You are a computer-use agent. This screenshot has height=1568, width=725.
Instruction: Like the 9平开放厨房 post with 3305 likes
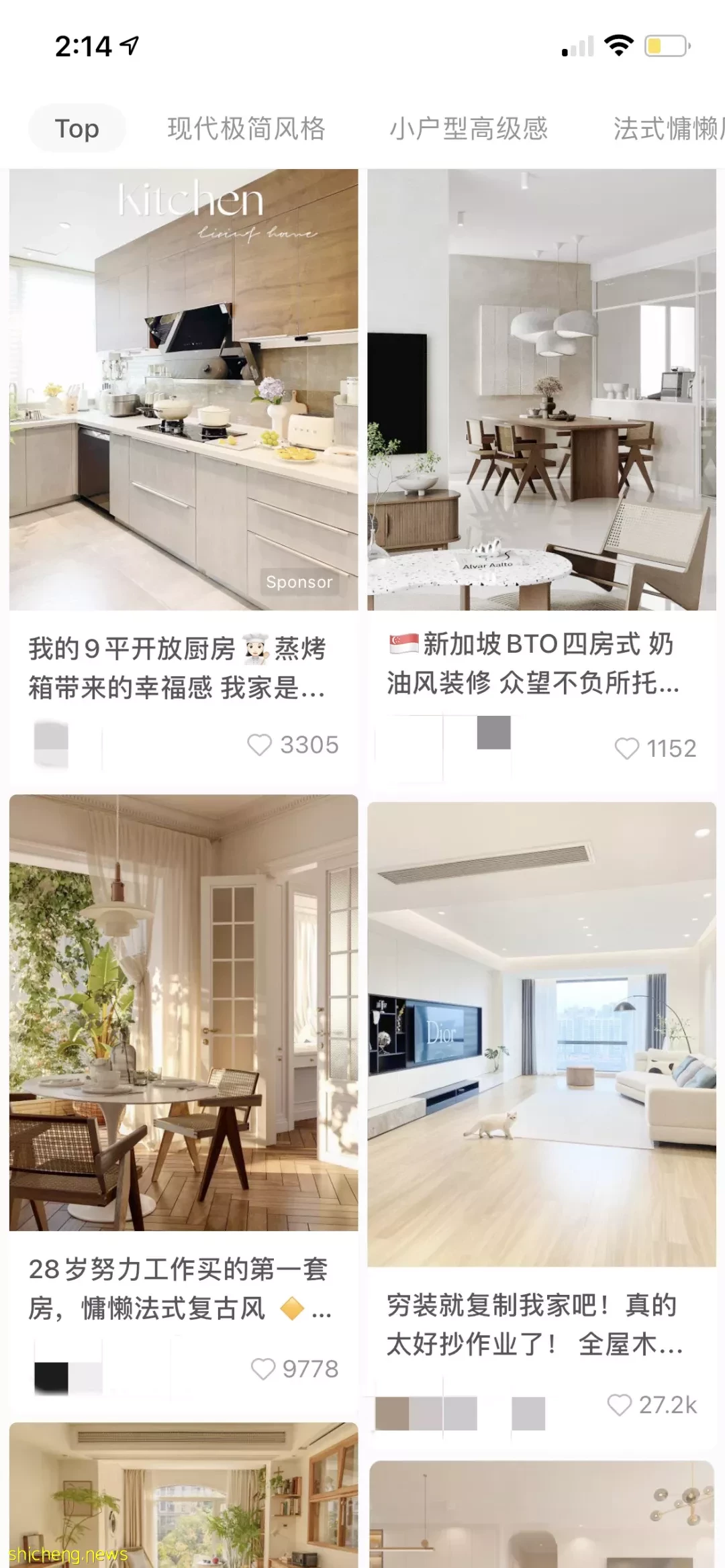point(260,745)
